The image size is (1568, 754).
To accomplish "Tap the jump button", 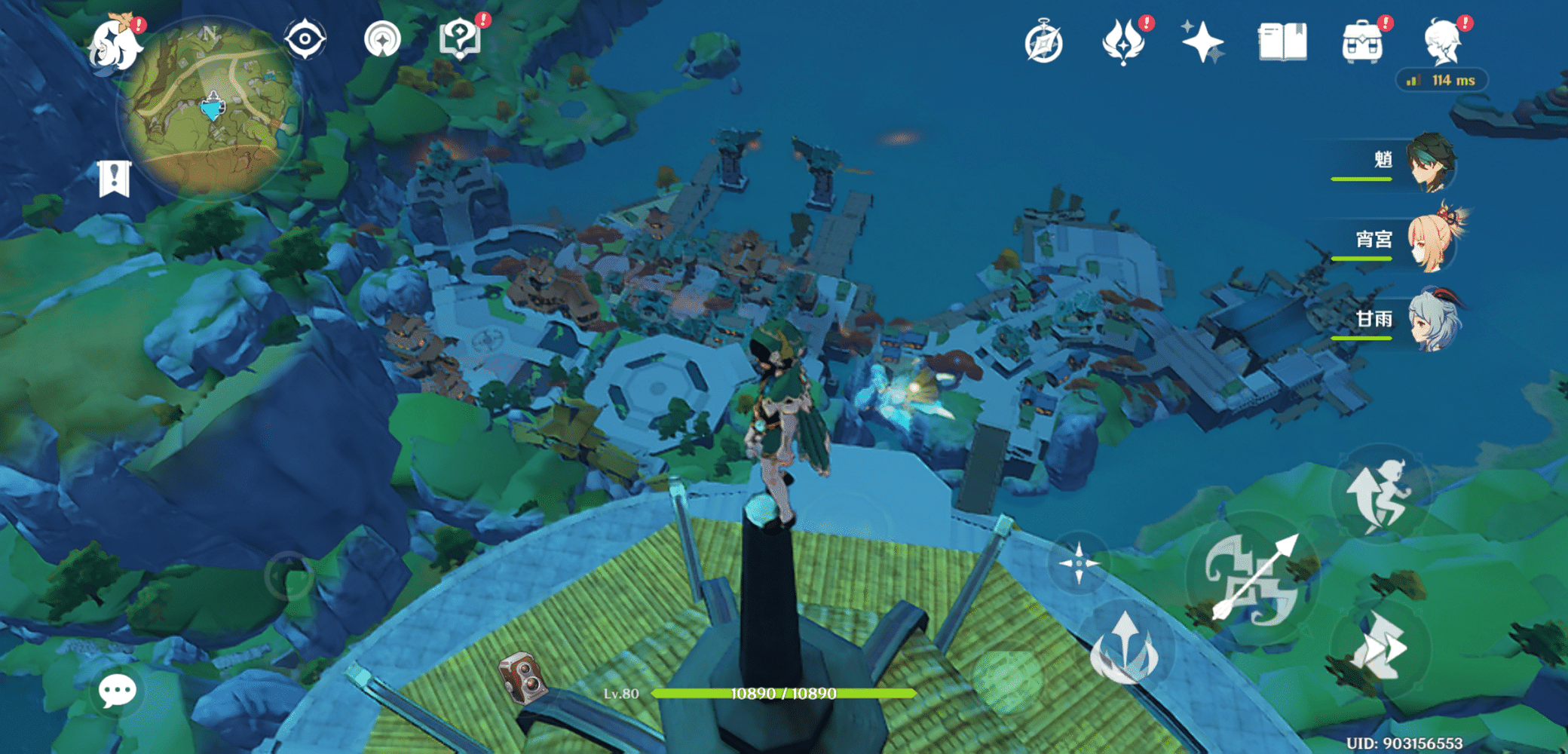I will click(x=1381, y=494).
